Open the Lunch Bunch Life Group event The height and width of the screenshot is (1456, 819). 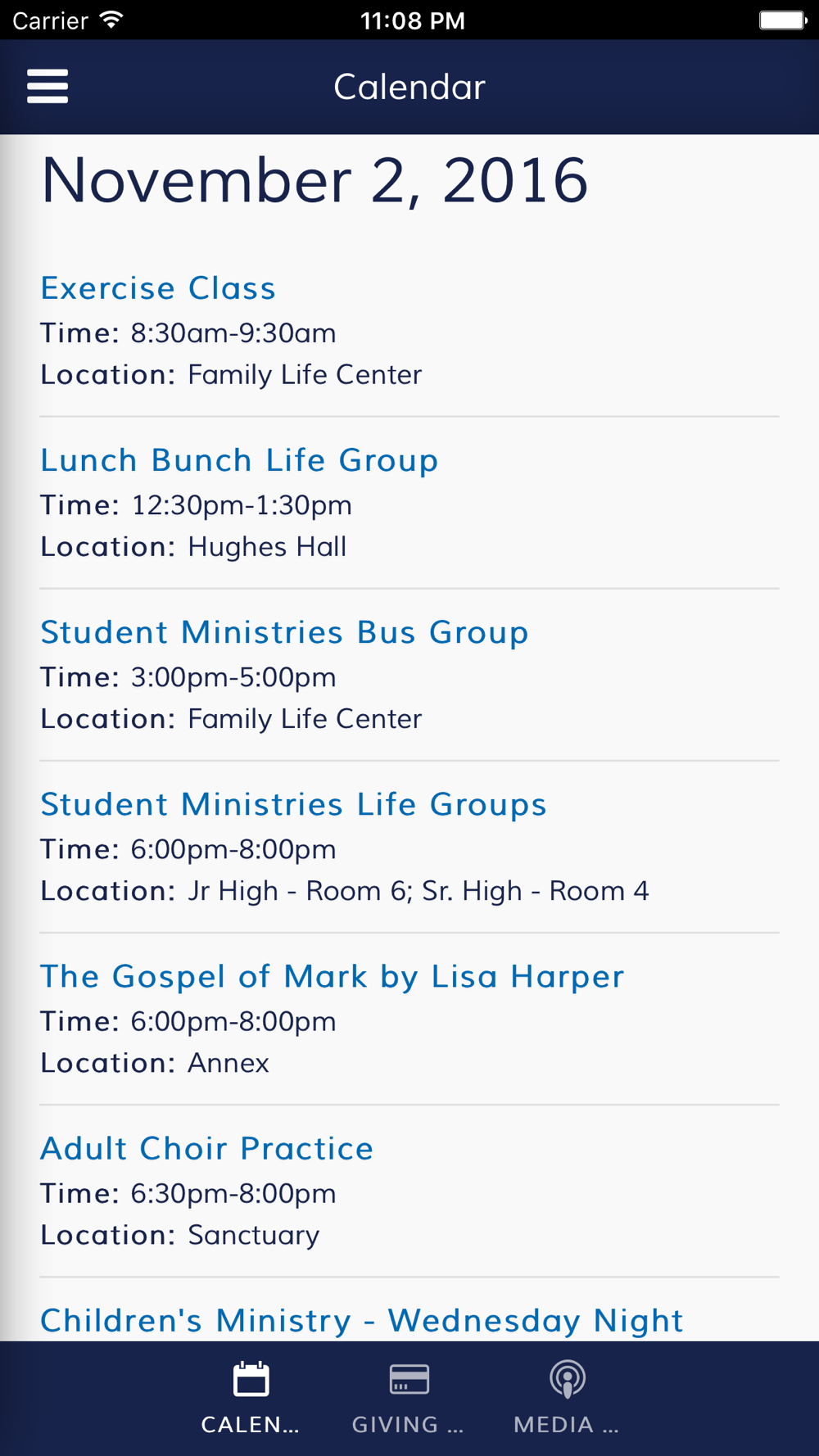pos(239,461)
